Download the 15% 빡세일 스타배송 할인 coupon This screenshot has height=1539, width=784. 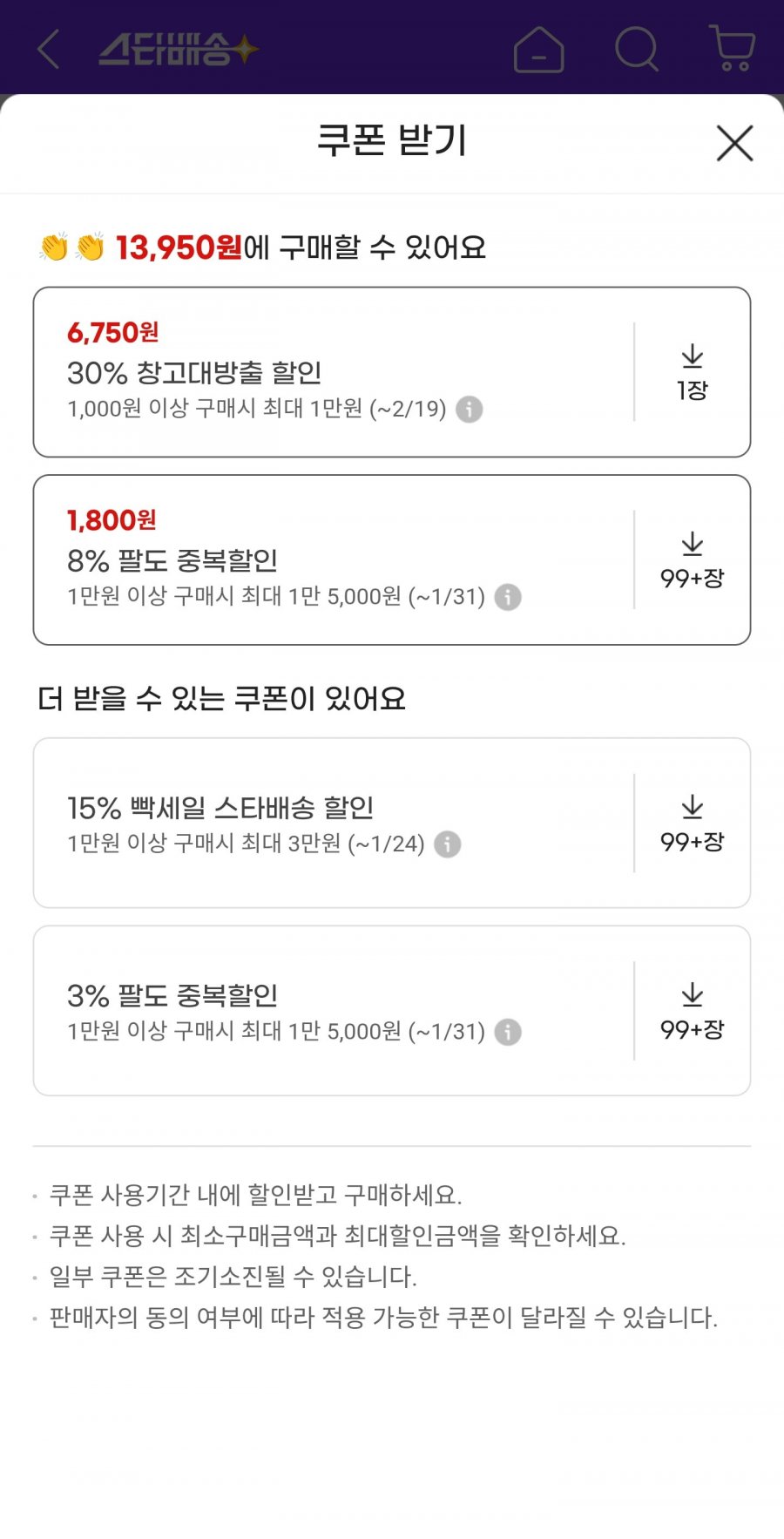coord(692,823)
